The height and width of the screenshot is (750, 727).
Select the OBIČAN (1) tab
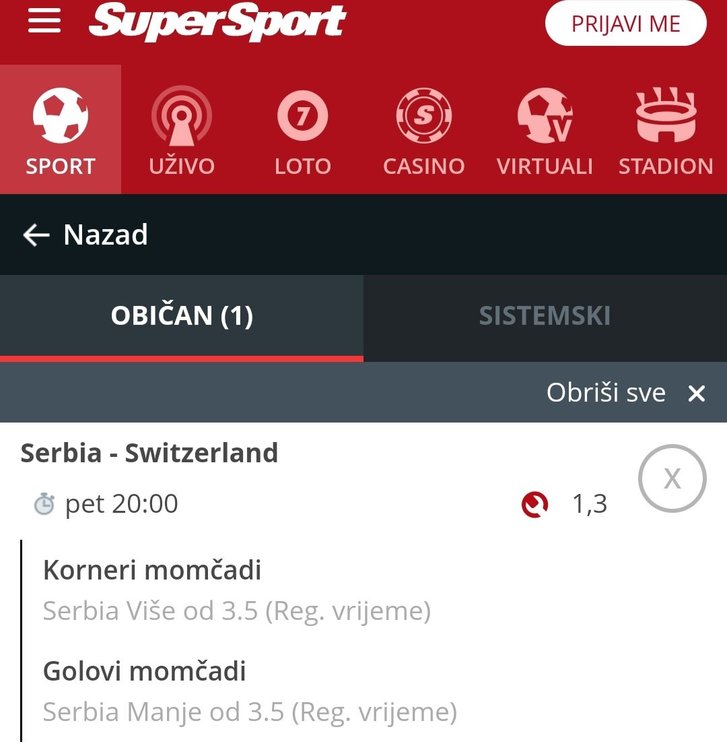pyautogui.click(x=181, y=317)
